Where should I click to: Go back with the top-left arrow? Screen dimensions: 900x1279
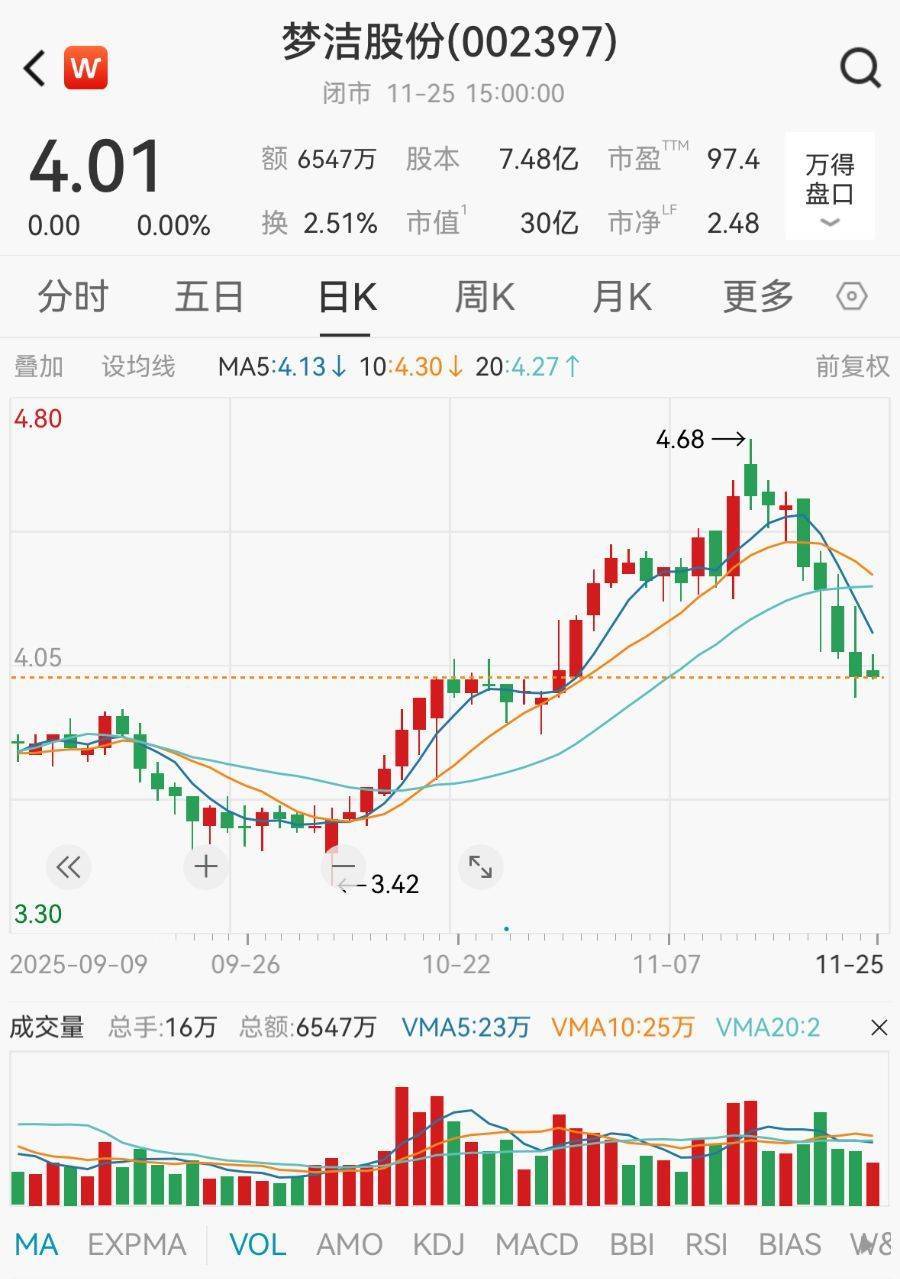click(x=35, y=69)
